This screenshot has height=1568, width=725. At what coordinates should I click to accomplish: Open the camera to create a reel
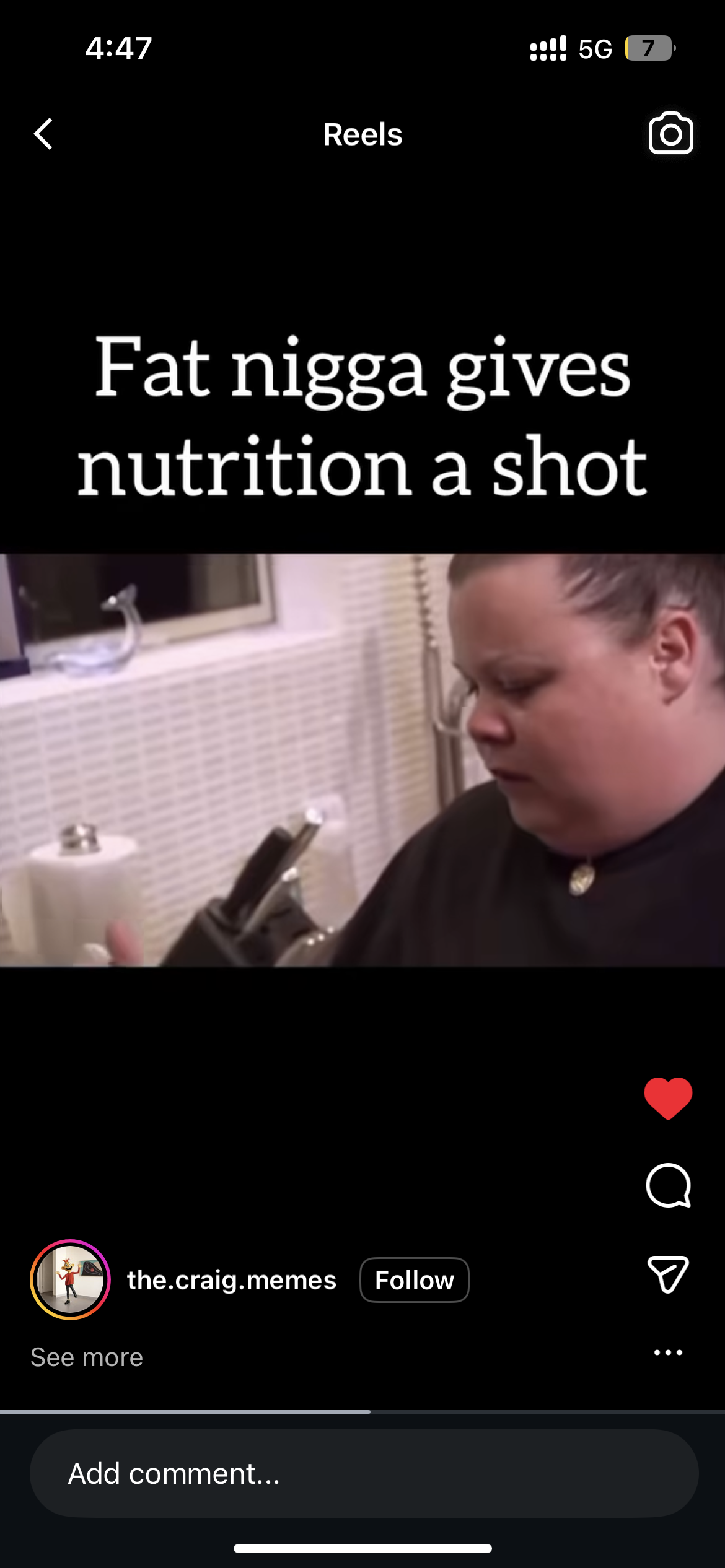[670, 134]
